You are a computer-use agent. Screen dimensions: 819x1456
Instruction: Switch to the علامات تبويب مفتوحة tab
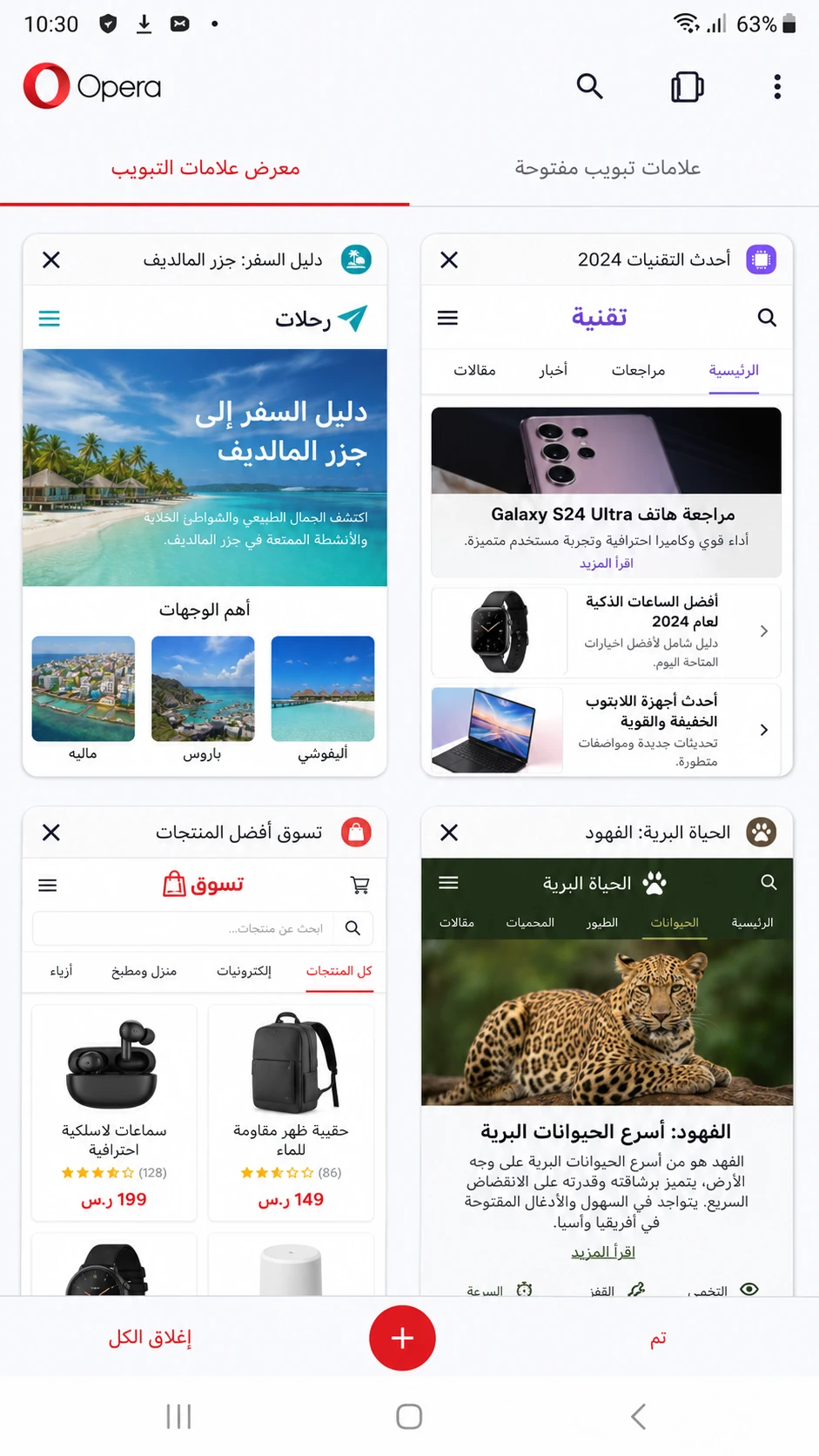(x=608, y=167)
